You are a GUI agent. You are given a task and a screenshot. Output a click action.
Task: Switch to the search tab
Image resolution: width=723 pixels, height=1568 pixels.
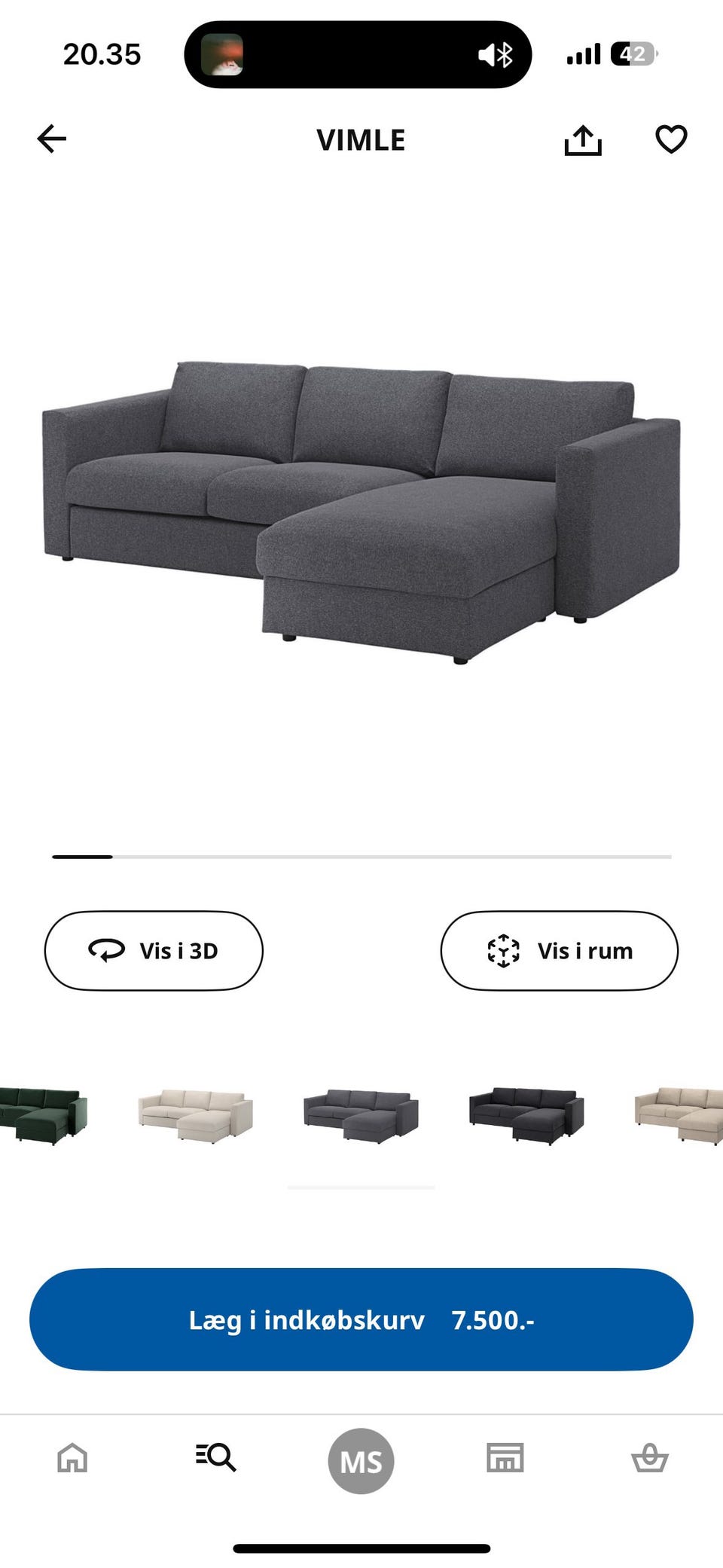[x=216, y=1456]
